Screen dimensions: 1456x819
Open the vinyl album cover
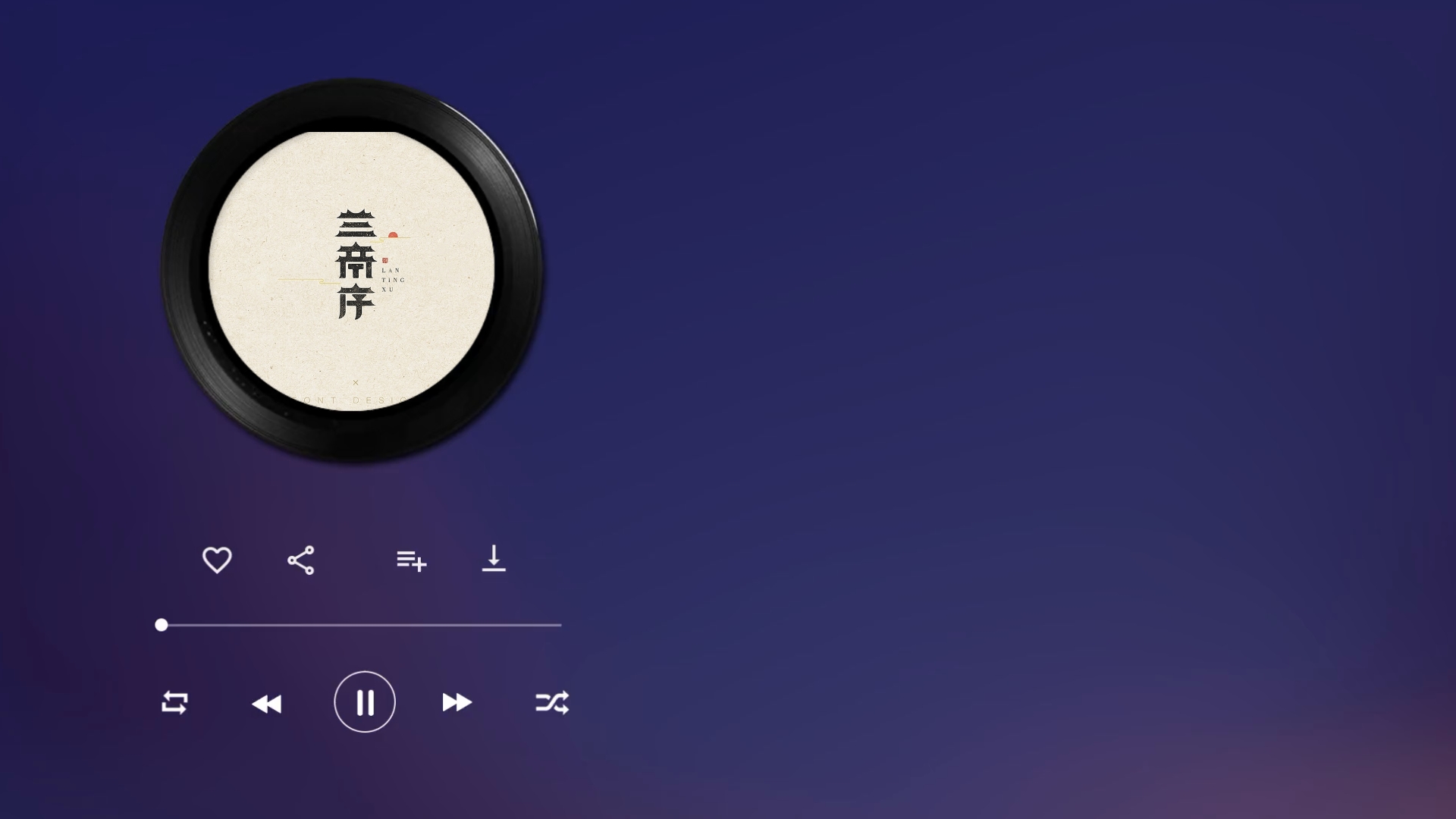352,271
